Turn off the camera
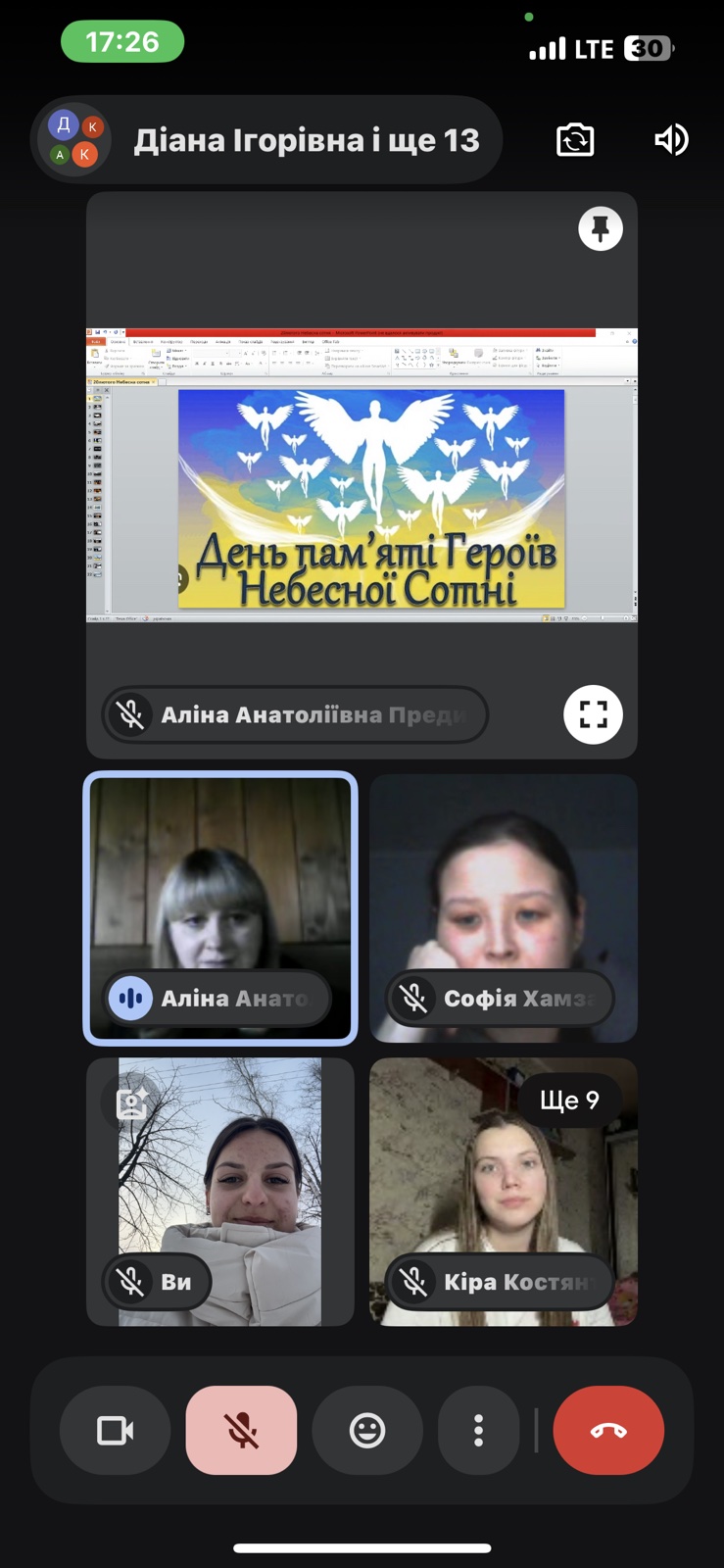724x1568 pixels. [116, 1431]
